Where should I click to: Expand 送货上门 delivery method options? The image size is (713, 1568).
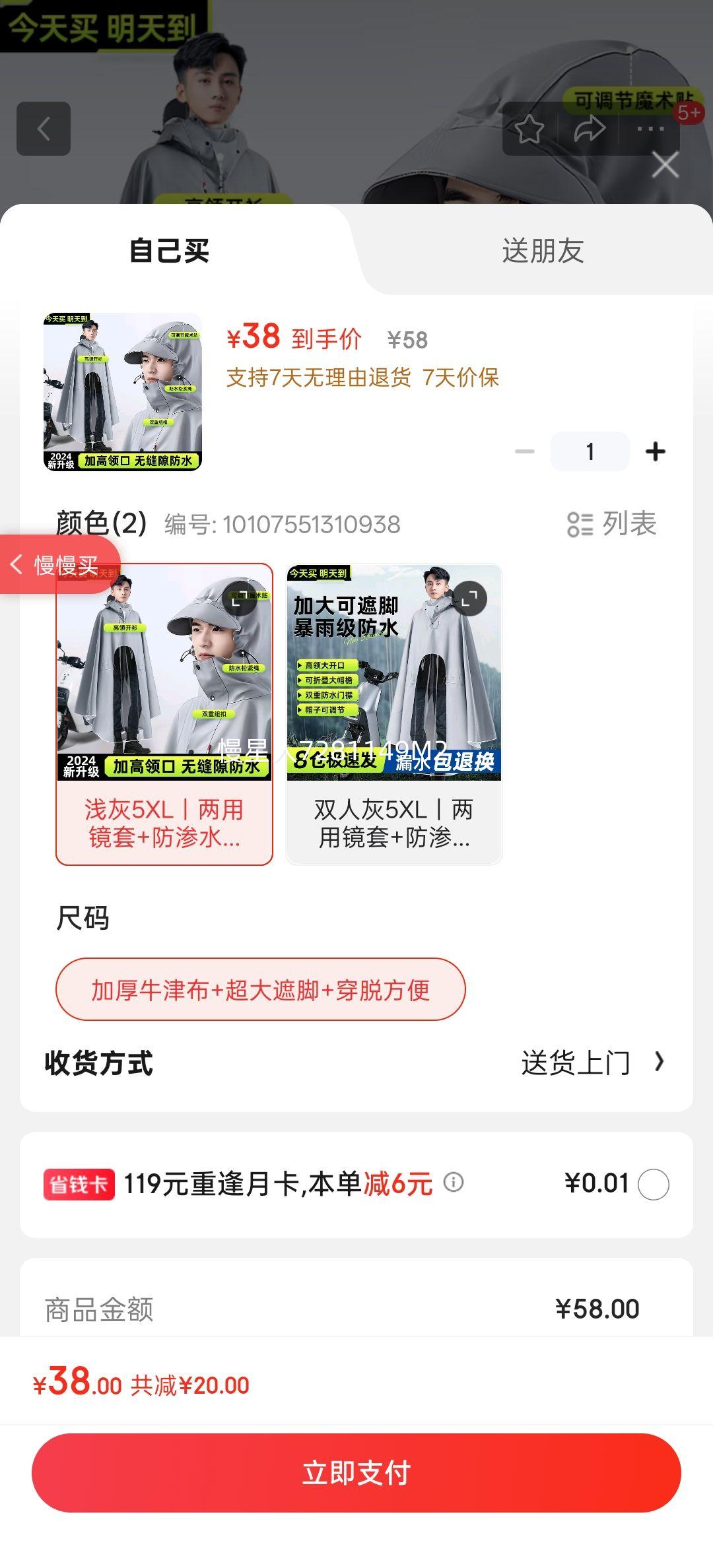coord(574,1061)
